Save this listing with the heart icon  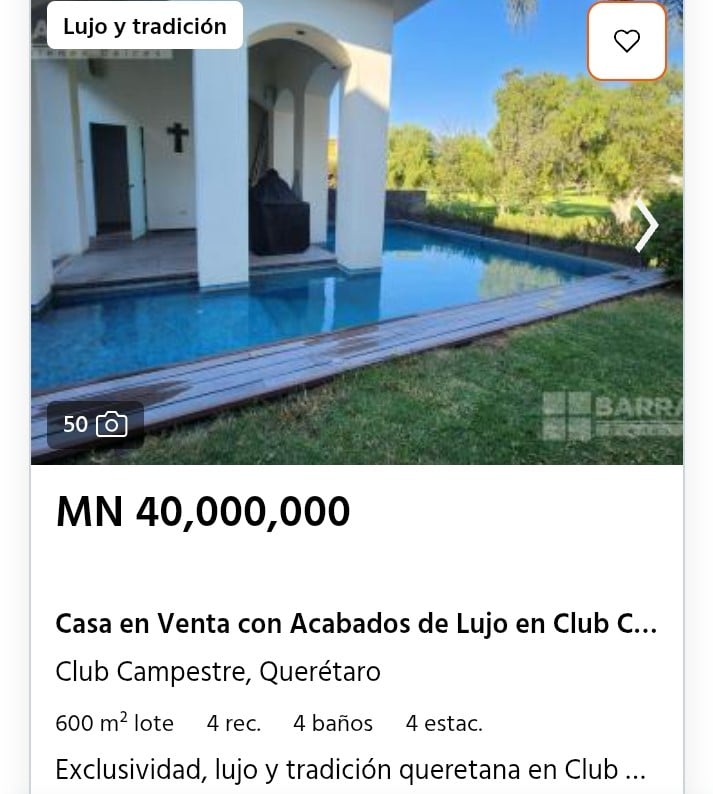pyautogui.click(x=627, y=41)
